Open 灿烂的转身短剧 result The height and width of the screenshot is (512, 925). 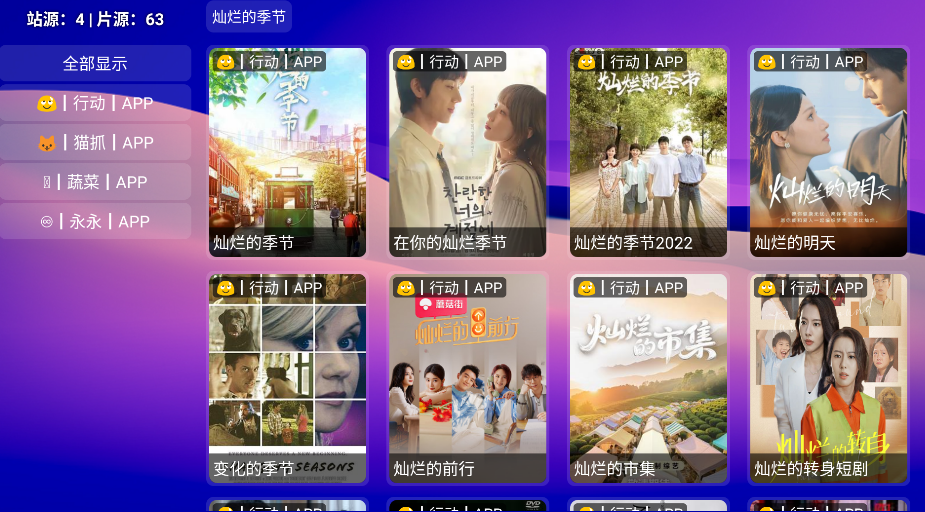[829, 378]
